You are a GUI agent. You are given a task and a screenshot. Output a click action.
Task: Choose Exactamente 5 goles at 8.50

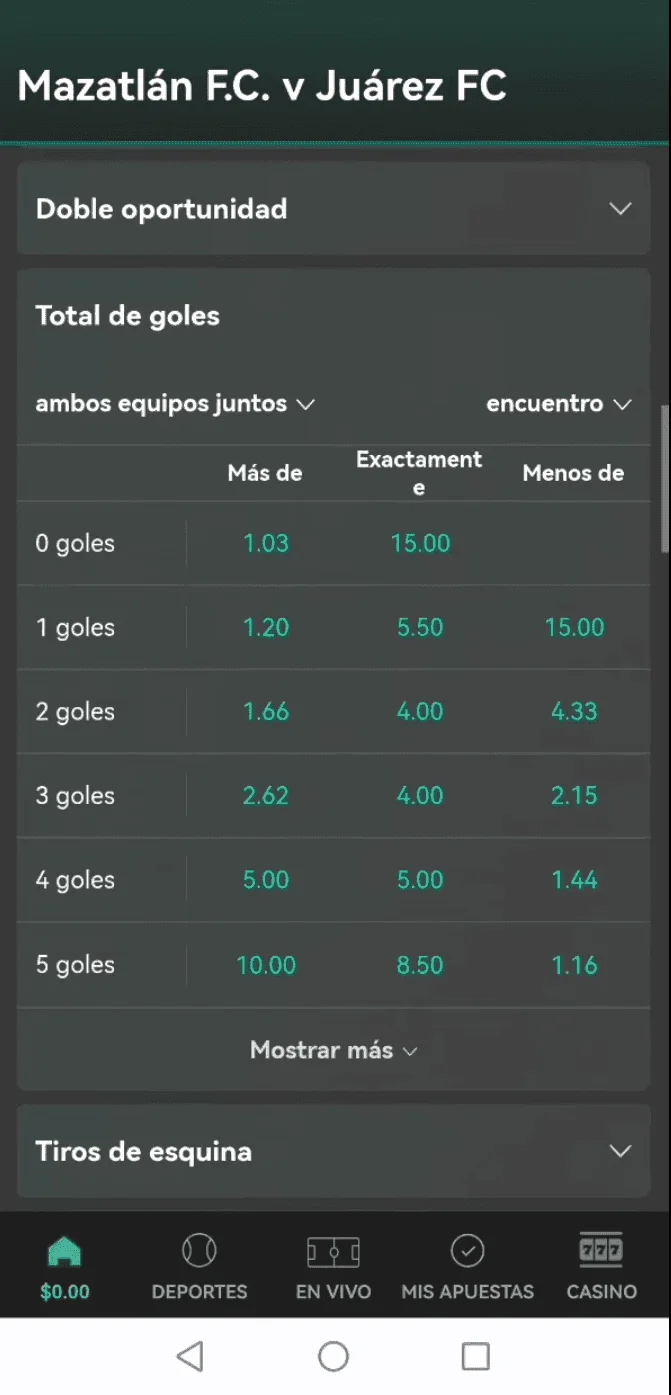tap(420, 965)
